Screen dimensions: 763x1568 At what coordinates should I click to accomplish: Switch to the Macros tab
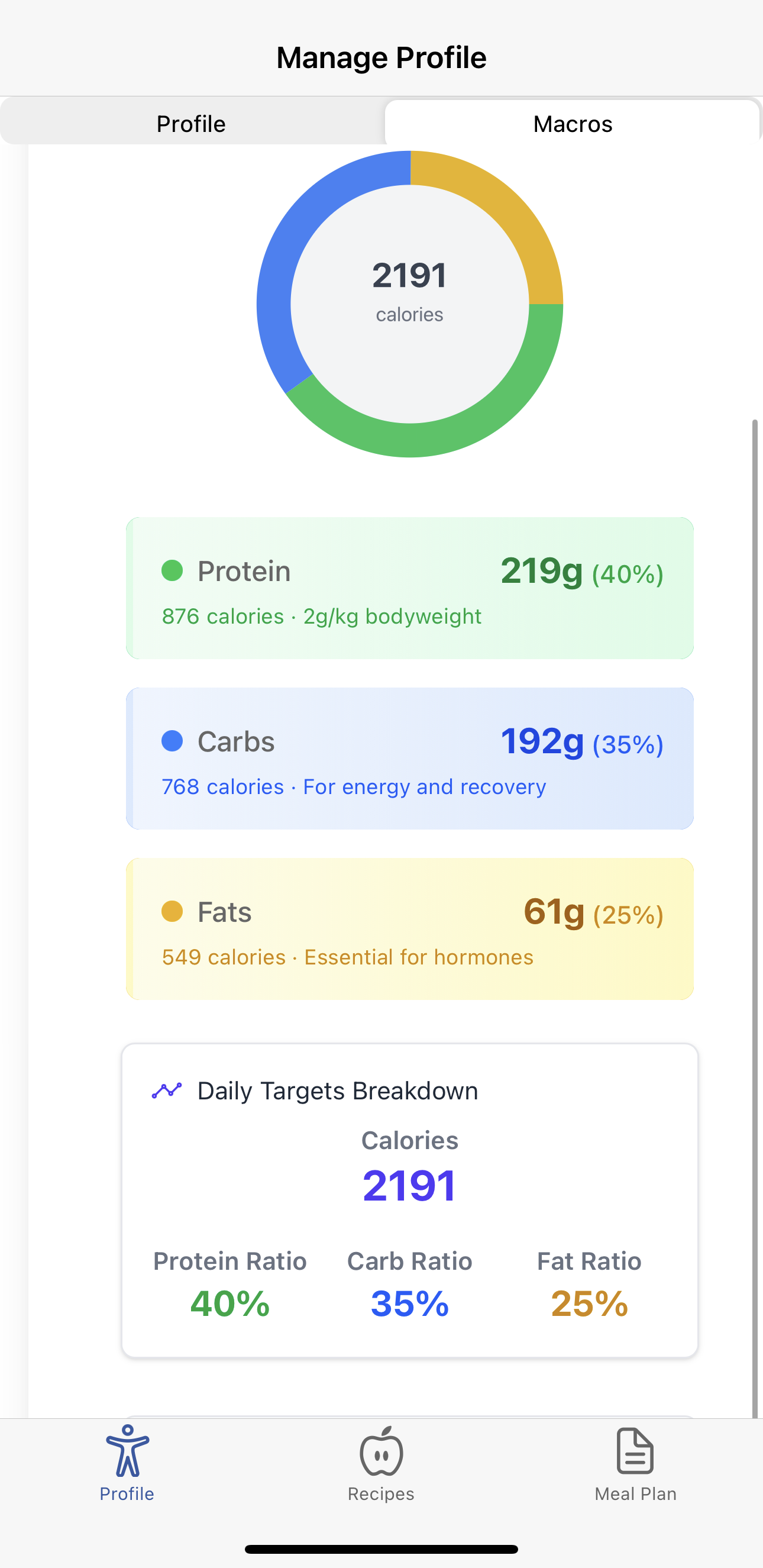[573, 124]
